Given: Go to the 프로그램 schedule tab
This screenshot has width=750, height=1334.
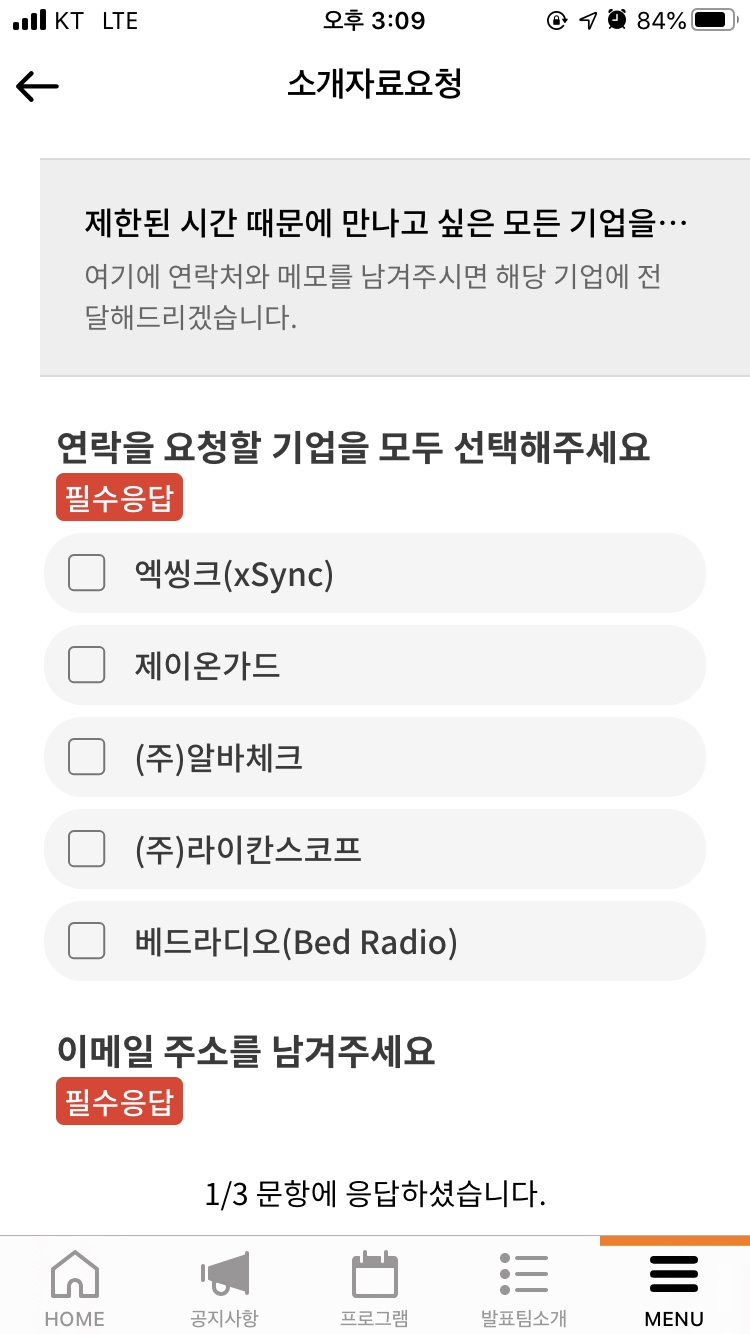Looking at the screenshot, I should point(375,1288).
